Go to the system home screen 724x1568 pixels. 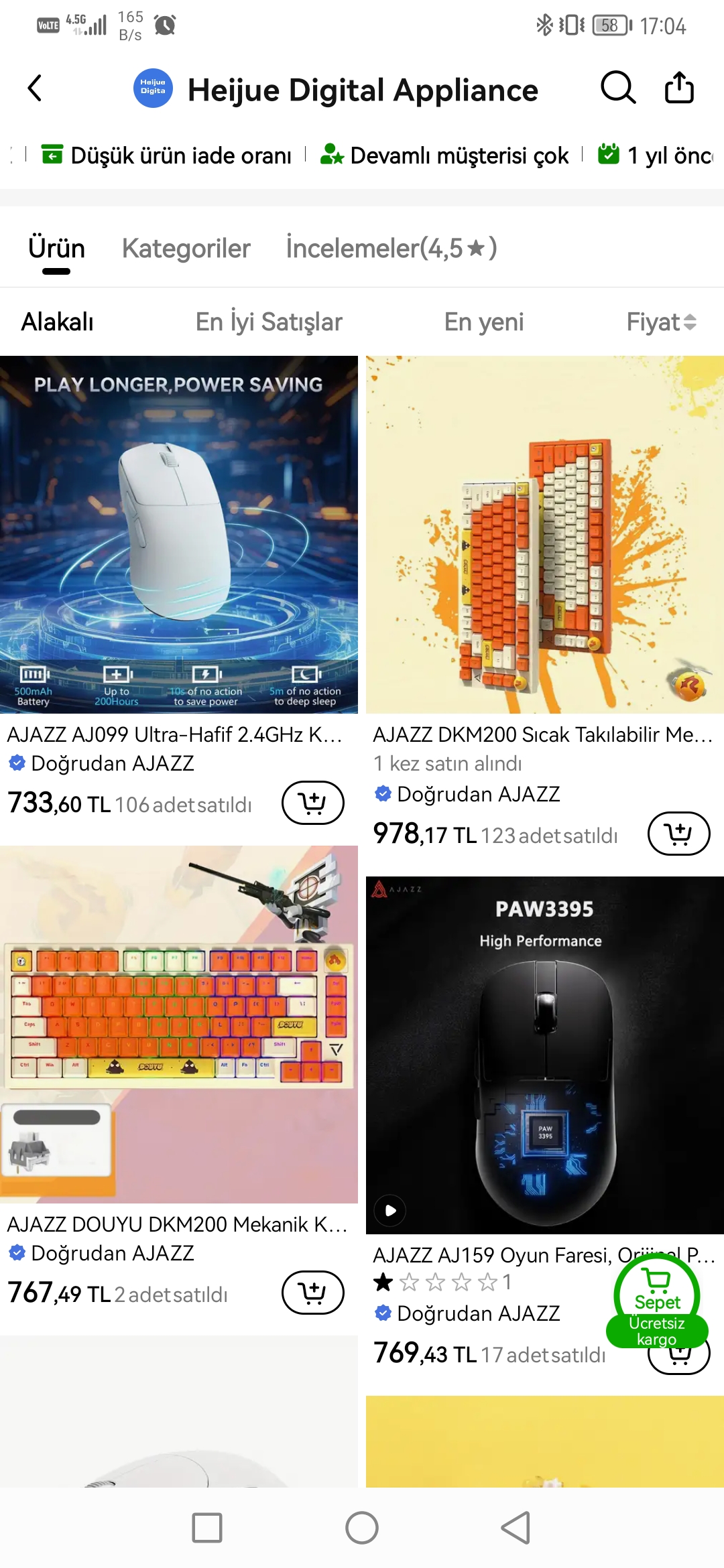[362, 1528]
